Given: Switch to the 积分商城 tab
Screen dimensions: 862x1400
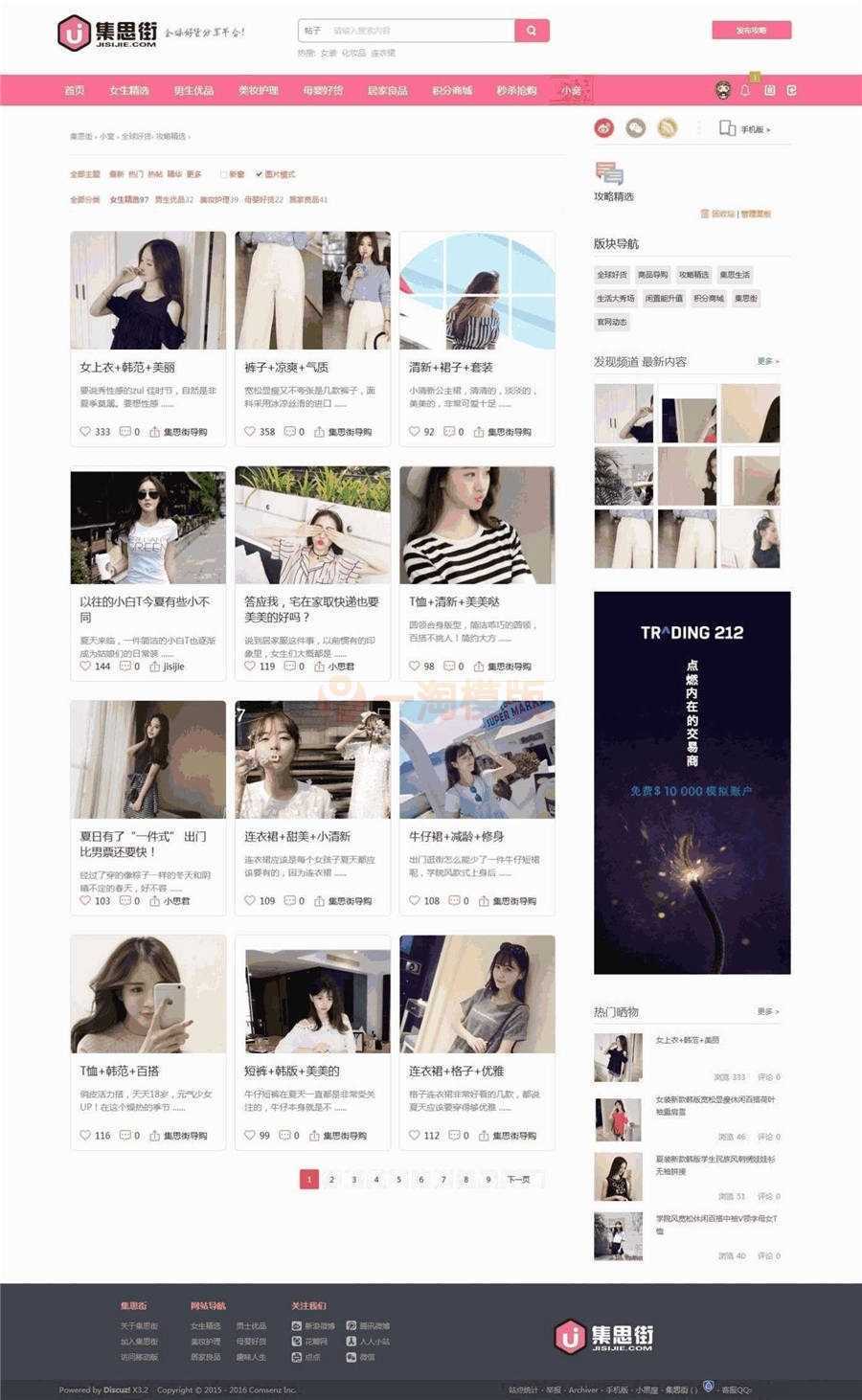Looking at the screenshot, I should pyautogui.click(x=452, y=91).
